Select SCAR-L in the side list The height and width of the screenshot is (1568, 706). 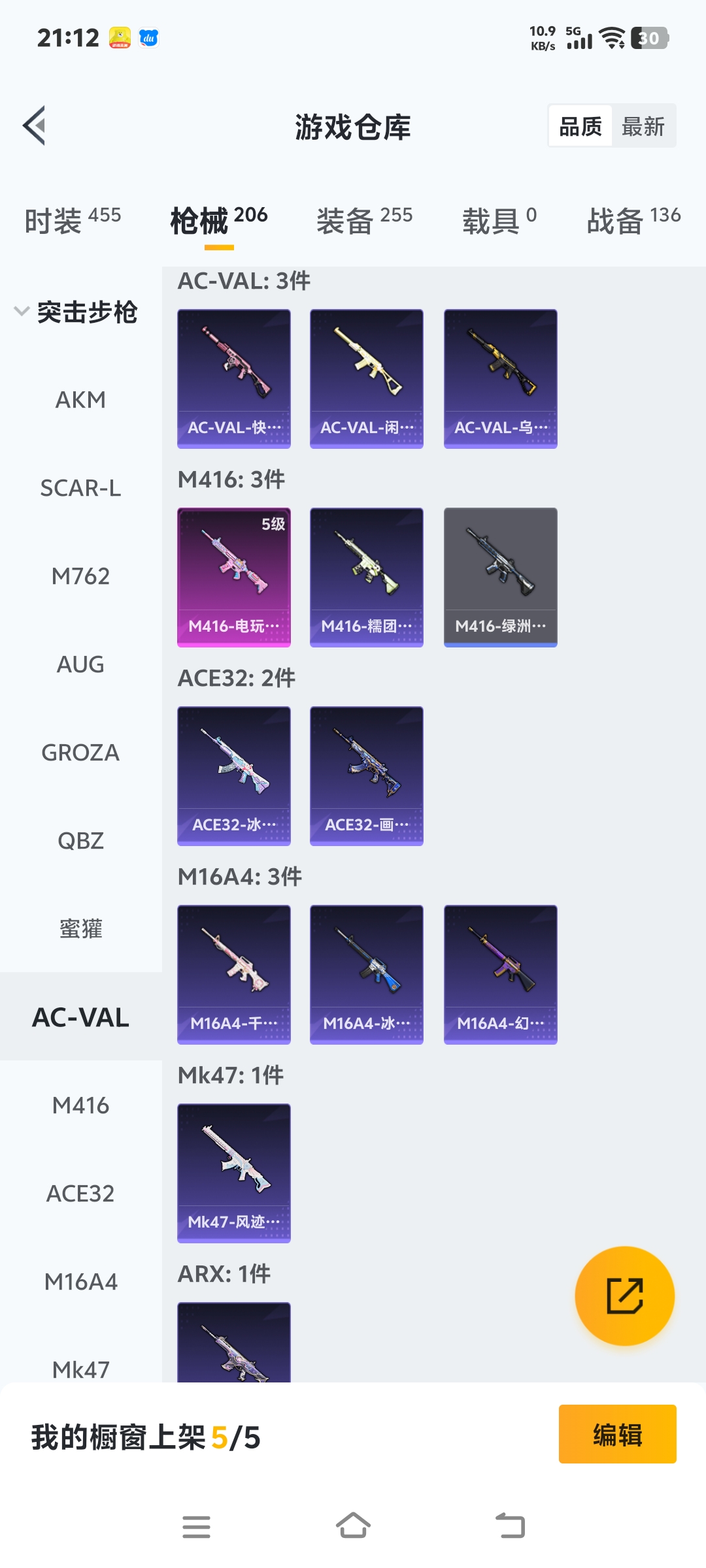click(80, 488)
